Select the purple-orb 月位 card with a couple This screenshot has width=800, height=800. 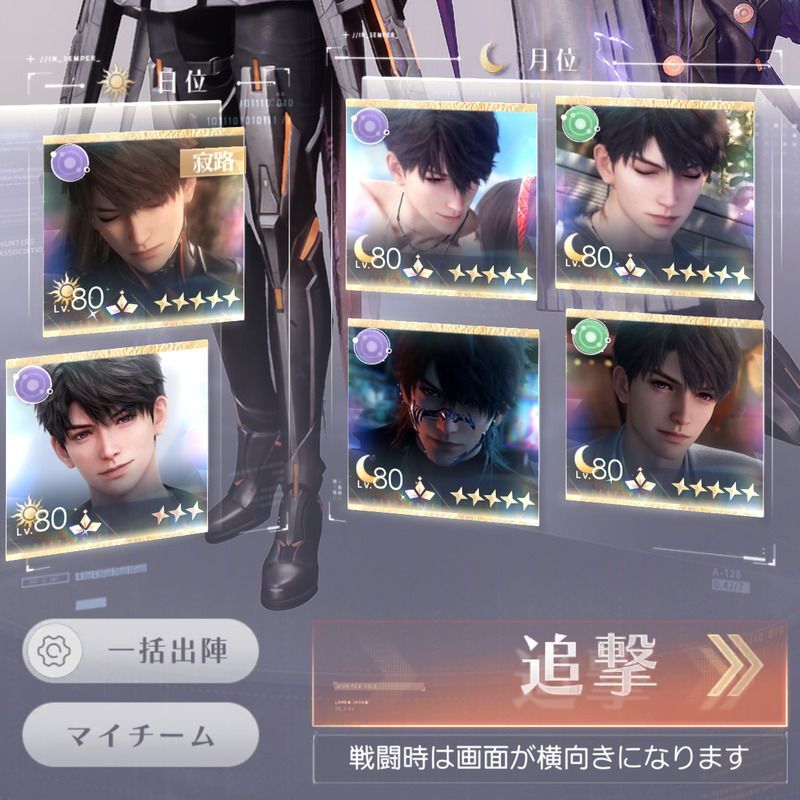[x=441, y=198]
